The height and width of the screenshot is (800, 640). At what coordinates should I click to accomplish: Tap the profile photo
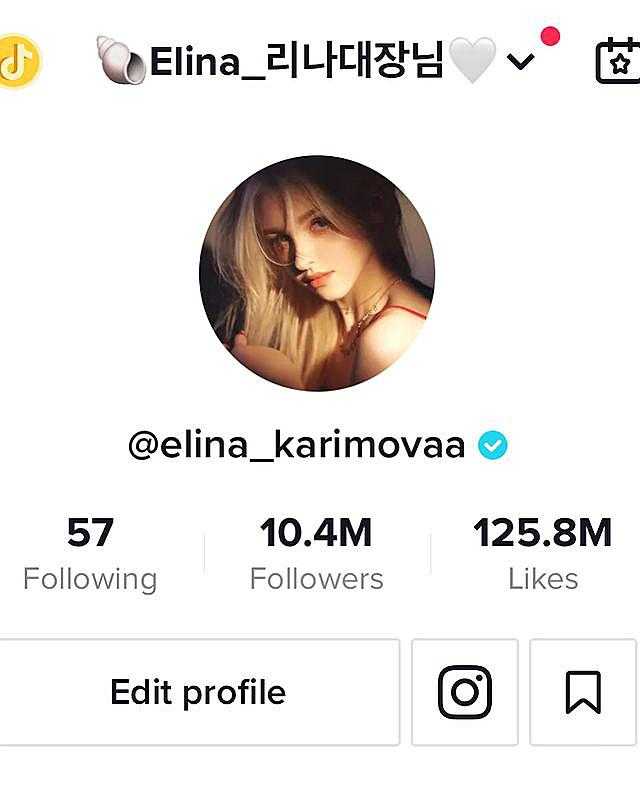tap(317, 273)
